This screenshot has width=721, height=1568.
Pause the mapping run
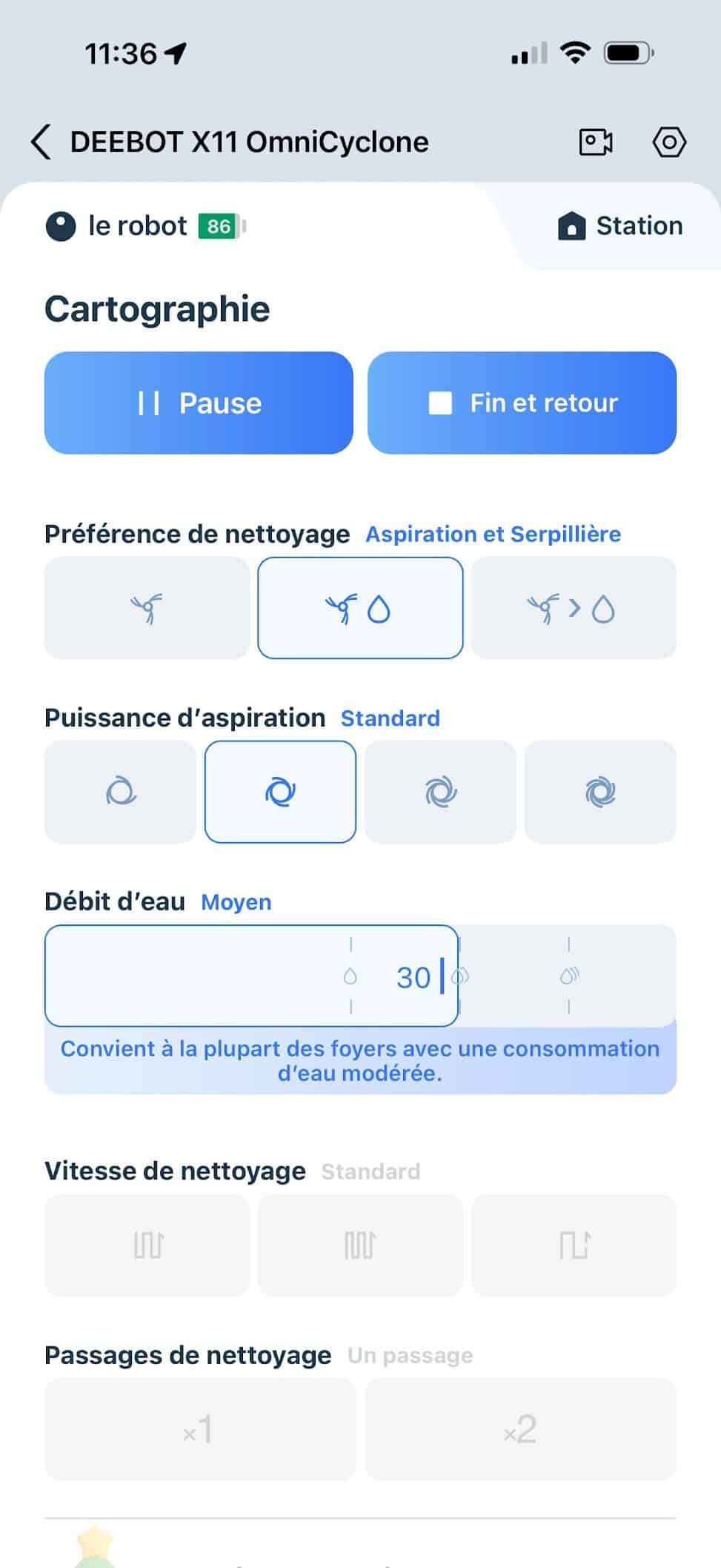tap(199, 403)
